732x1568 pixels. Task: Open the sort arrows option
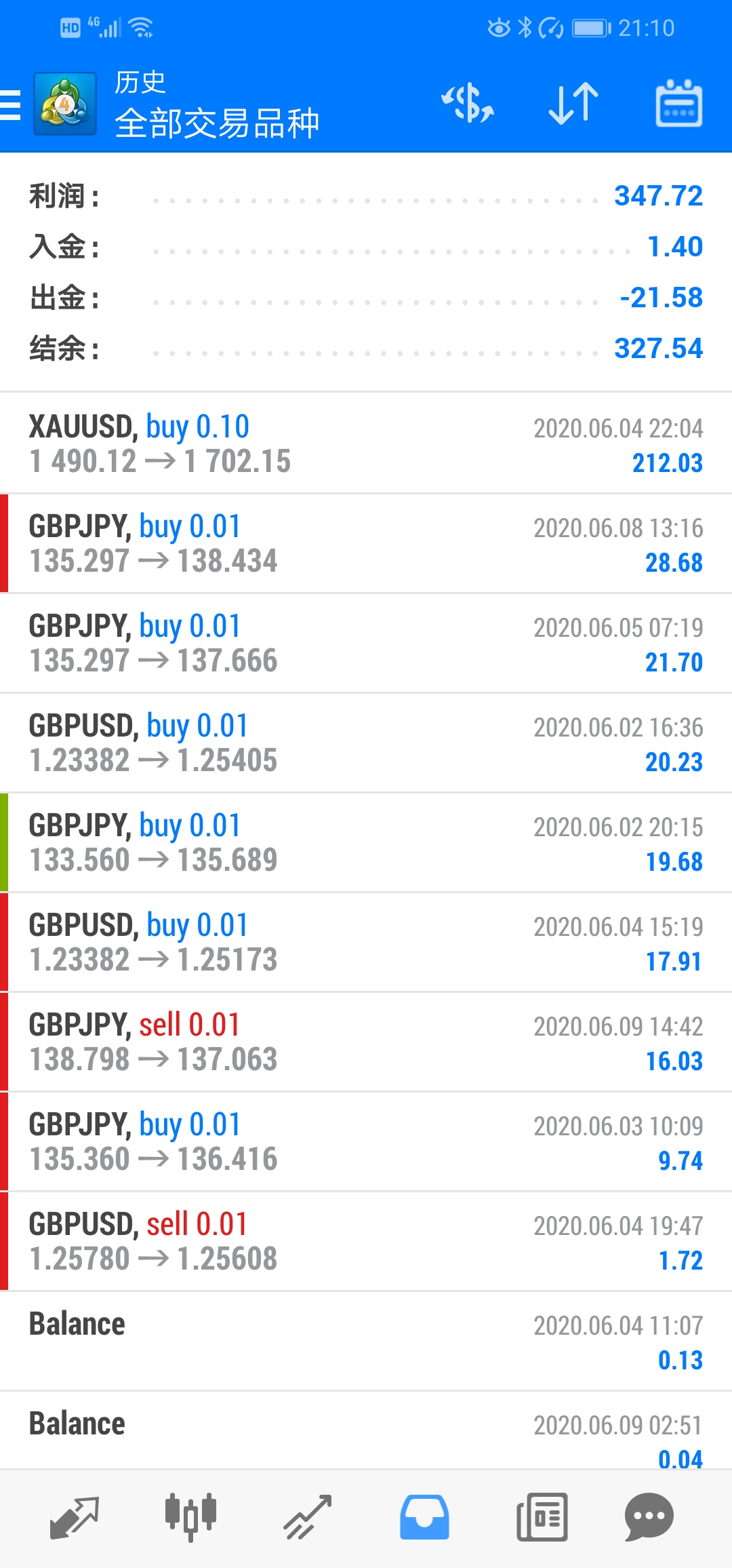point(573,104)
